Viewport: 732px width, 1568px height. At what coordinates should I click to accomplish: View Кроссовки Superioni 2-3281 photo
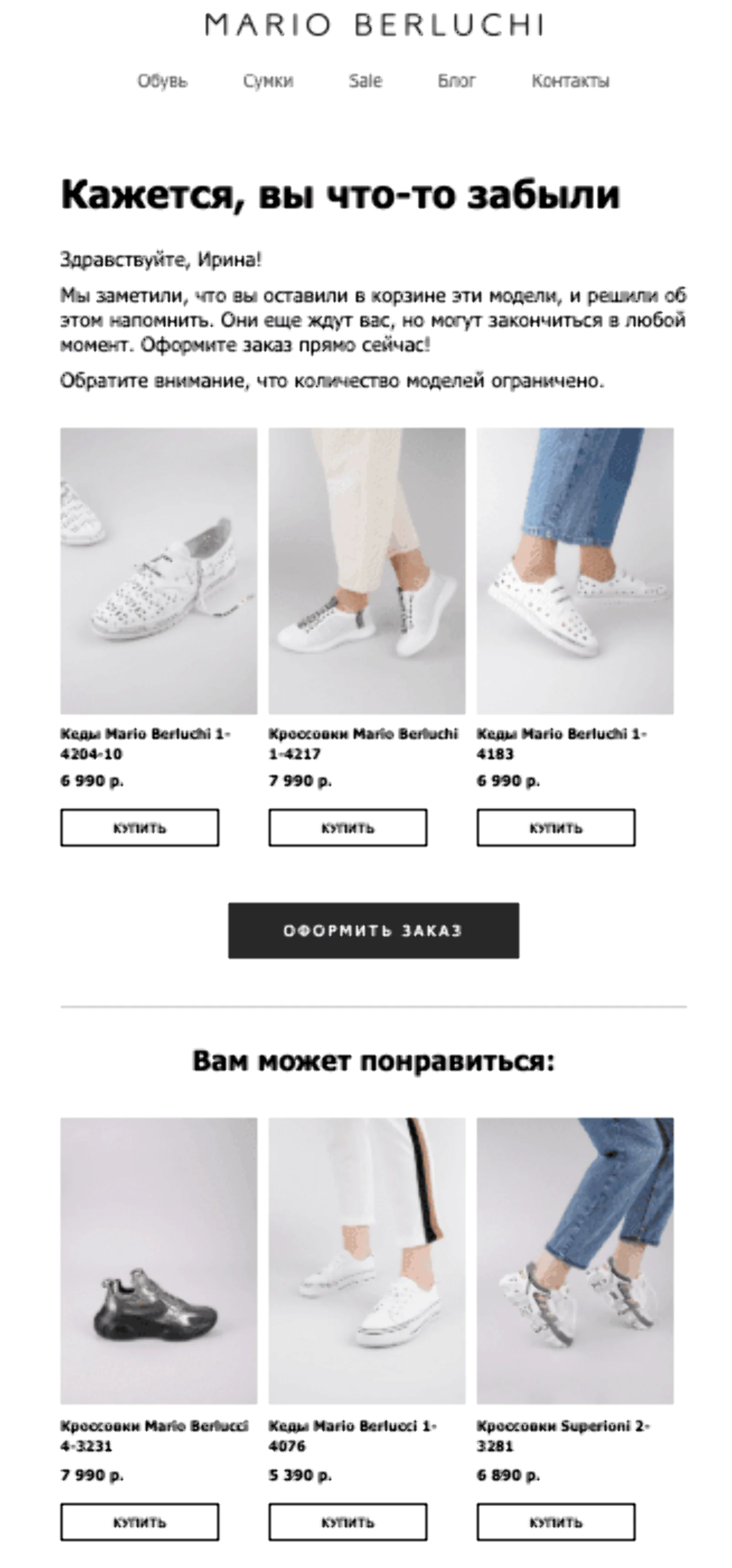(575, 1261)
